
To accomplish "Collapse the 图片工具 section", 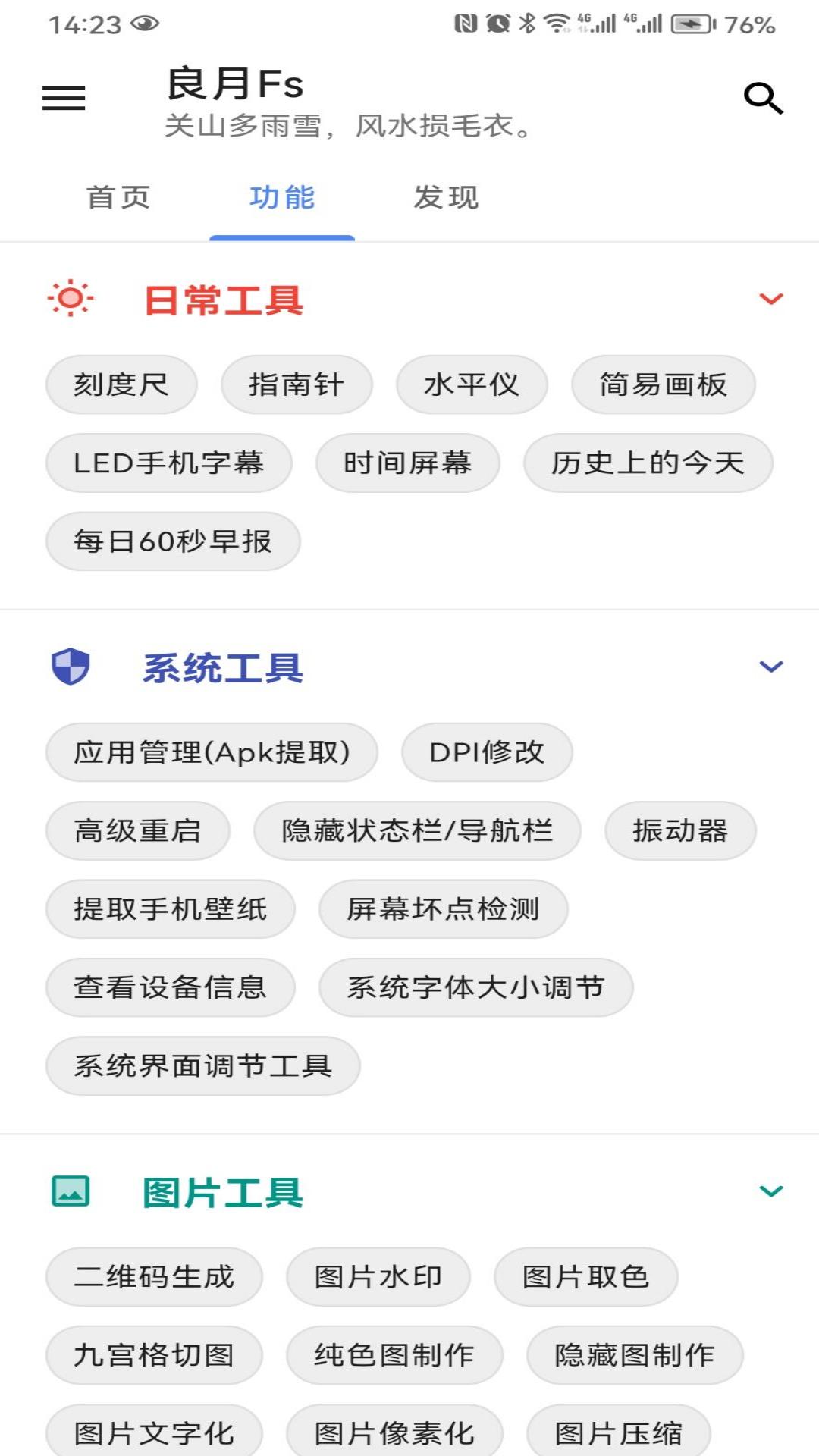I will point(770,1191).
